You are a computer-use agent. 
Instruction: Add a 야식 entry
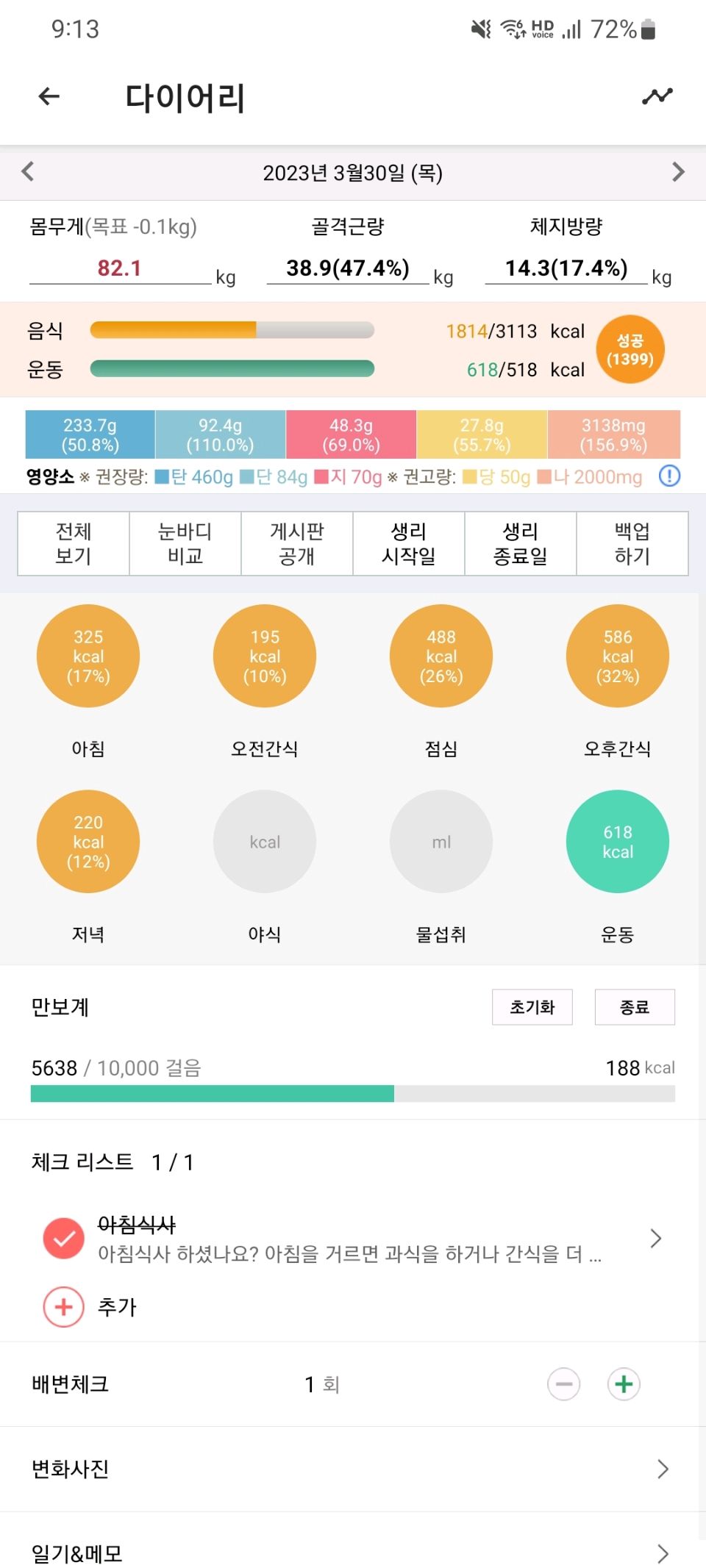click(265, 842)
